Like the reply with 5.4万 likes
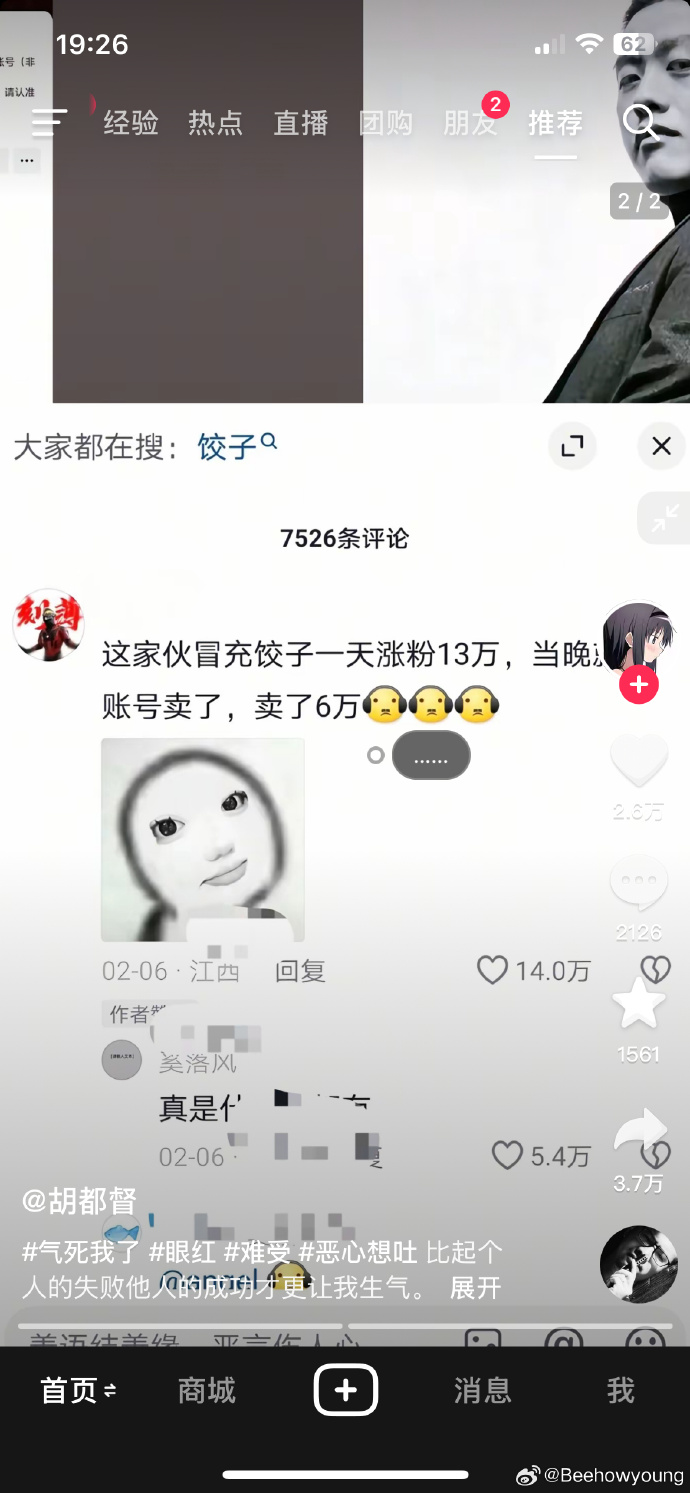The height and width of the screenshot is (1493, 690). [507, 1156]
